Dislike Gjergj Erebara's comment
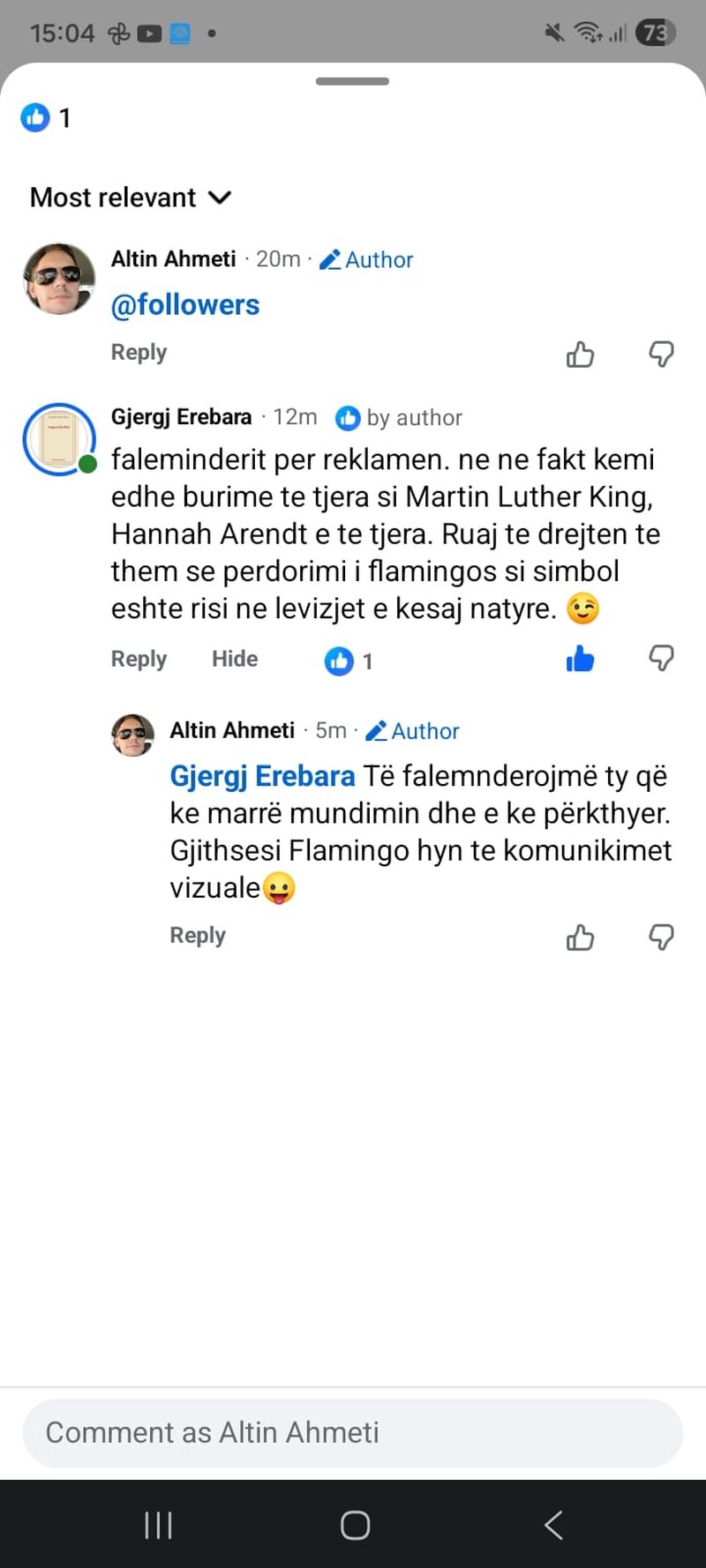The image size is (706, 1568). (x=661, y=658)
